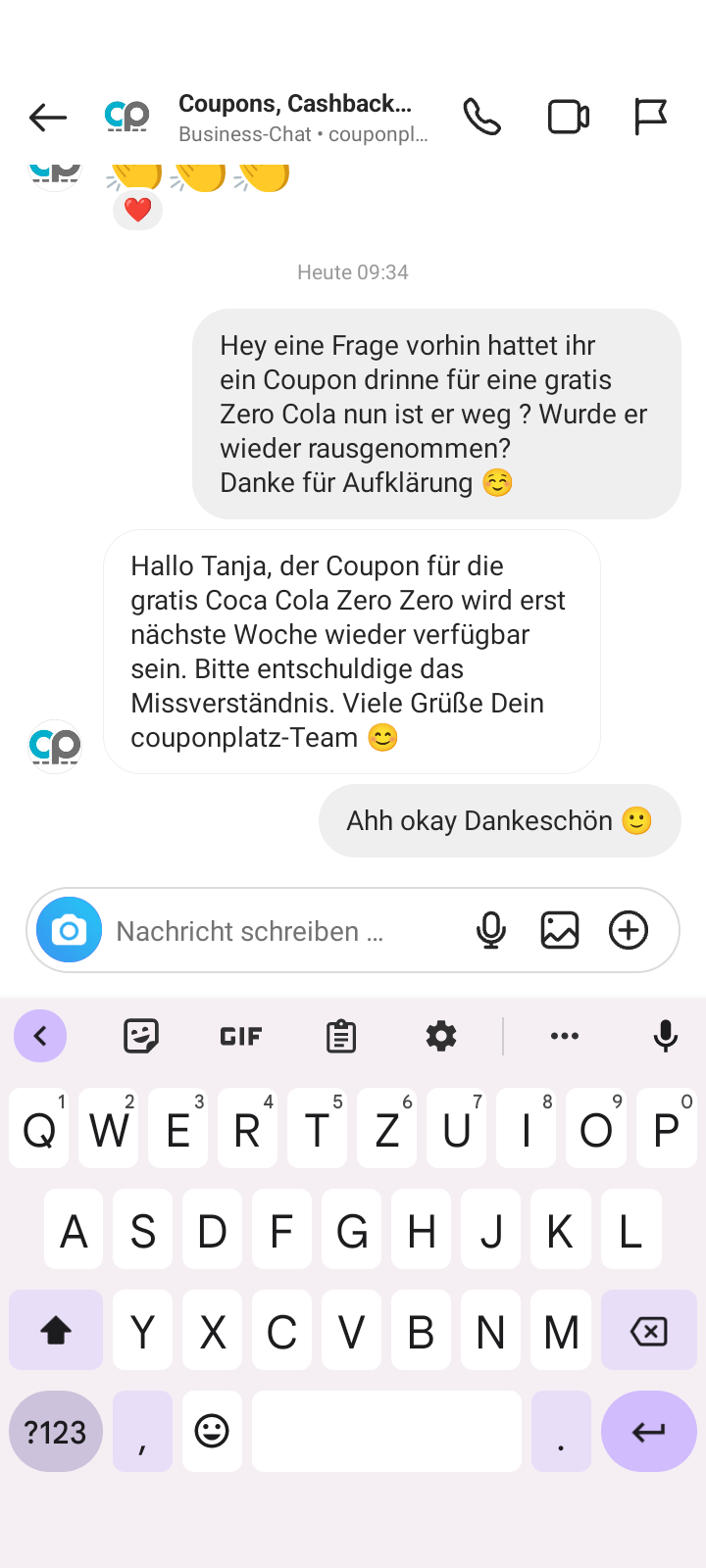Open keyboard settings gear
The image size is (706, 1568).
click(x=441, y=1036)
